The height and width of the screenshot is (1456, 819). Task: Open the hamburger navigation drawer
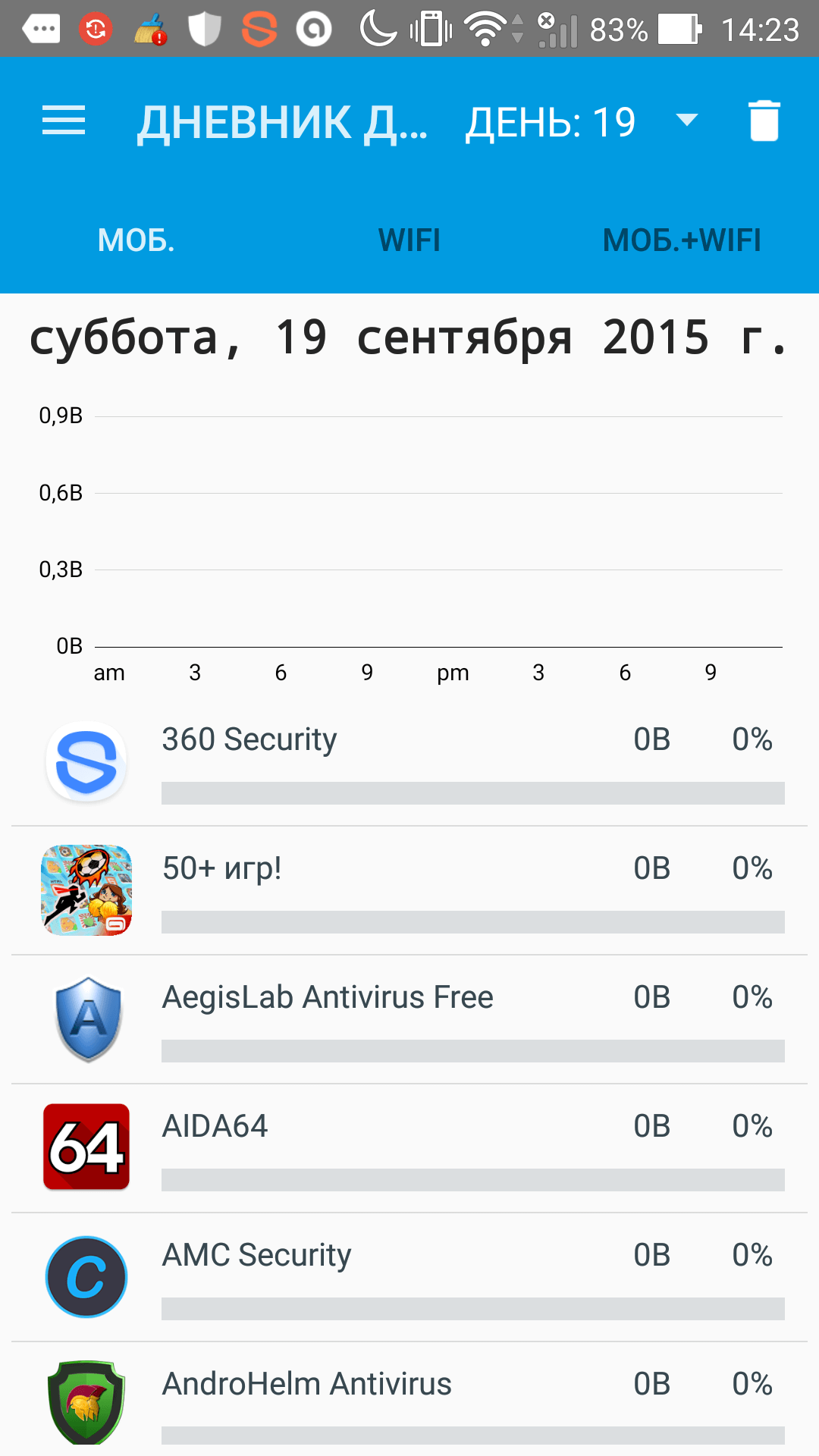tap(64, 121)
